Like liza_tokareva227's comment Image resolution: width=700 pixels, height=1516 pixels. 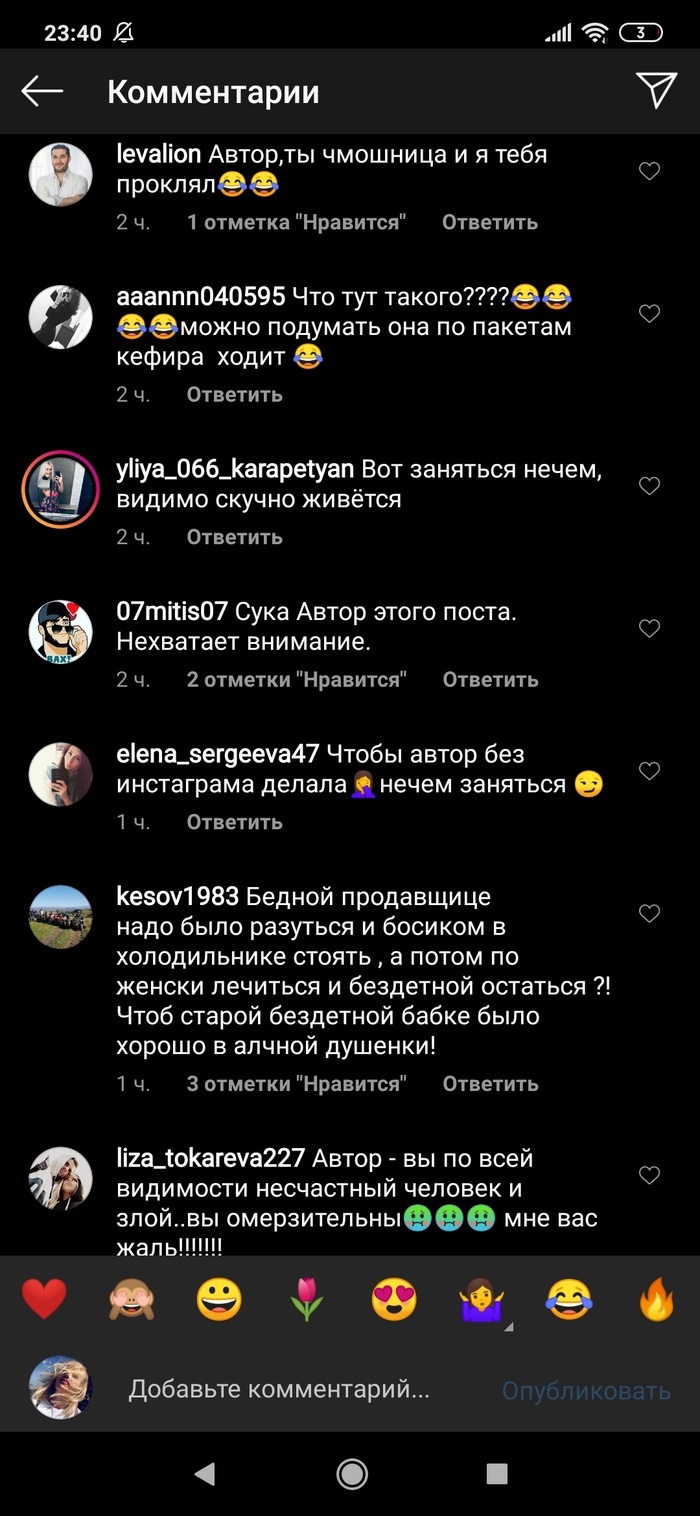[649, 1176]
